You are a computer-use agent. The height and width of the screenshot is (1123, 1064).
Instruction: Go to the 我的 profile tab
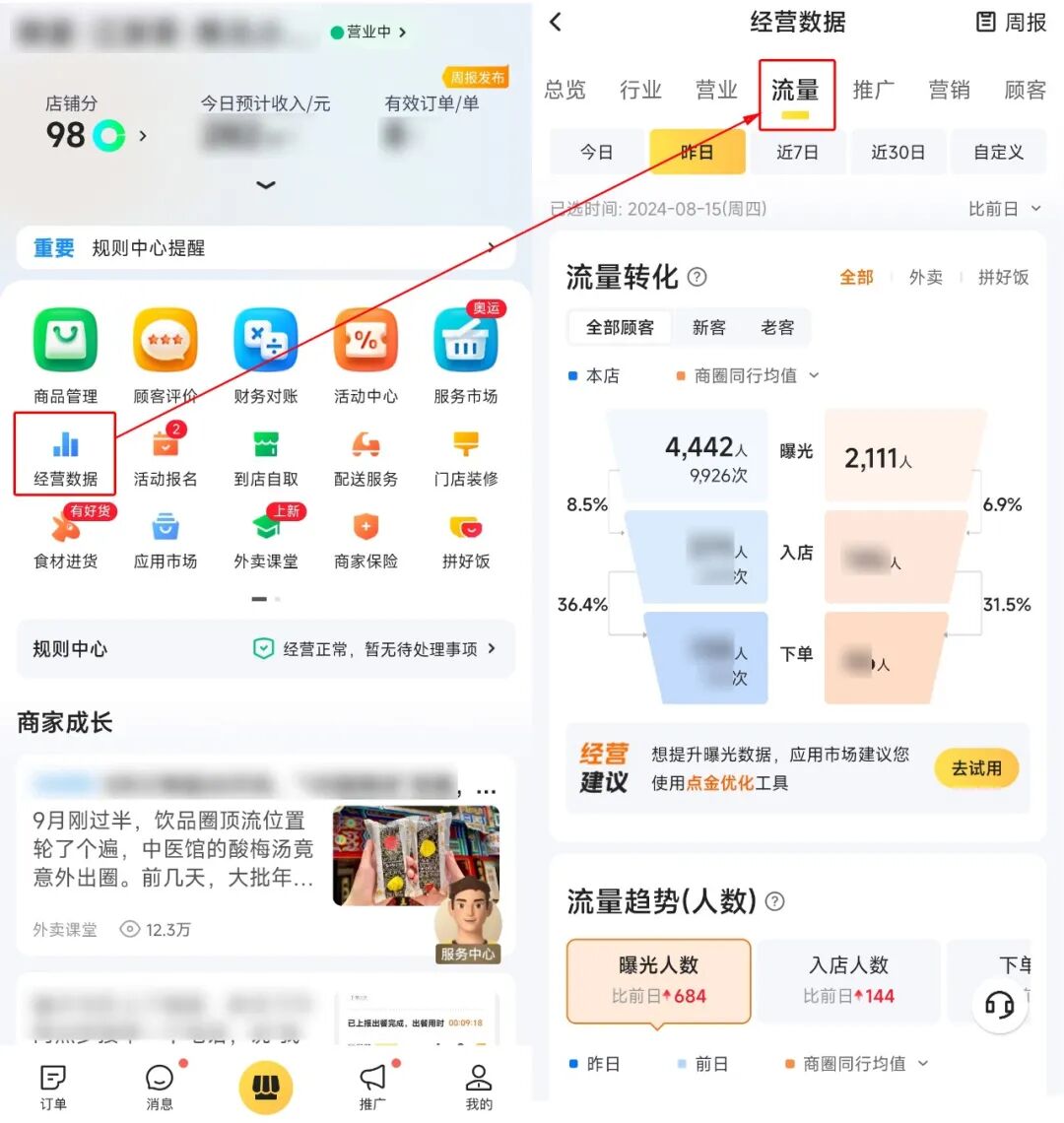[479, 1087]
